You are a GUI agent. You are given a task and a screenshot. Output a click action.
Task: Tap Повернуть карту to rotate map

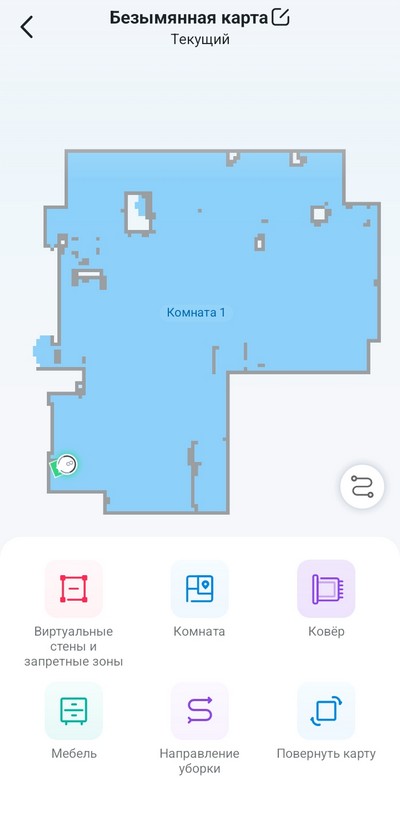coord(326,711)
